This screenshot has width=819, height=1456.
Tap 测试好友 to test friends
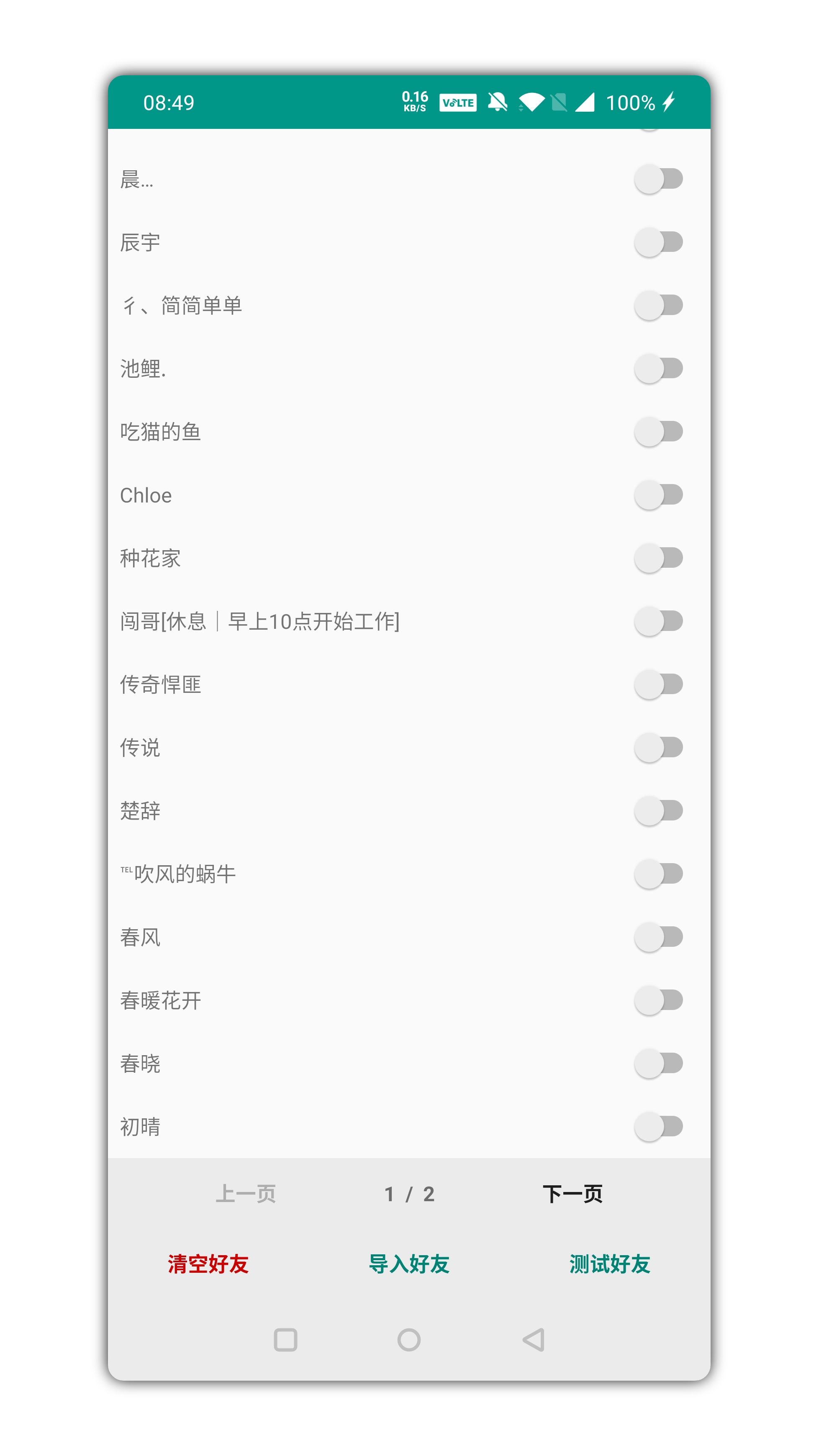[609, 1264]
